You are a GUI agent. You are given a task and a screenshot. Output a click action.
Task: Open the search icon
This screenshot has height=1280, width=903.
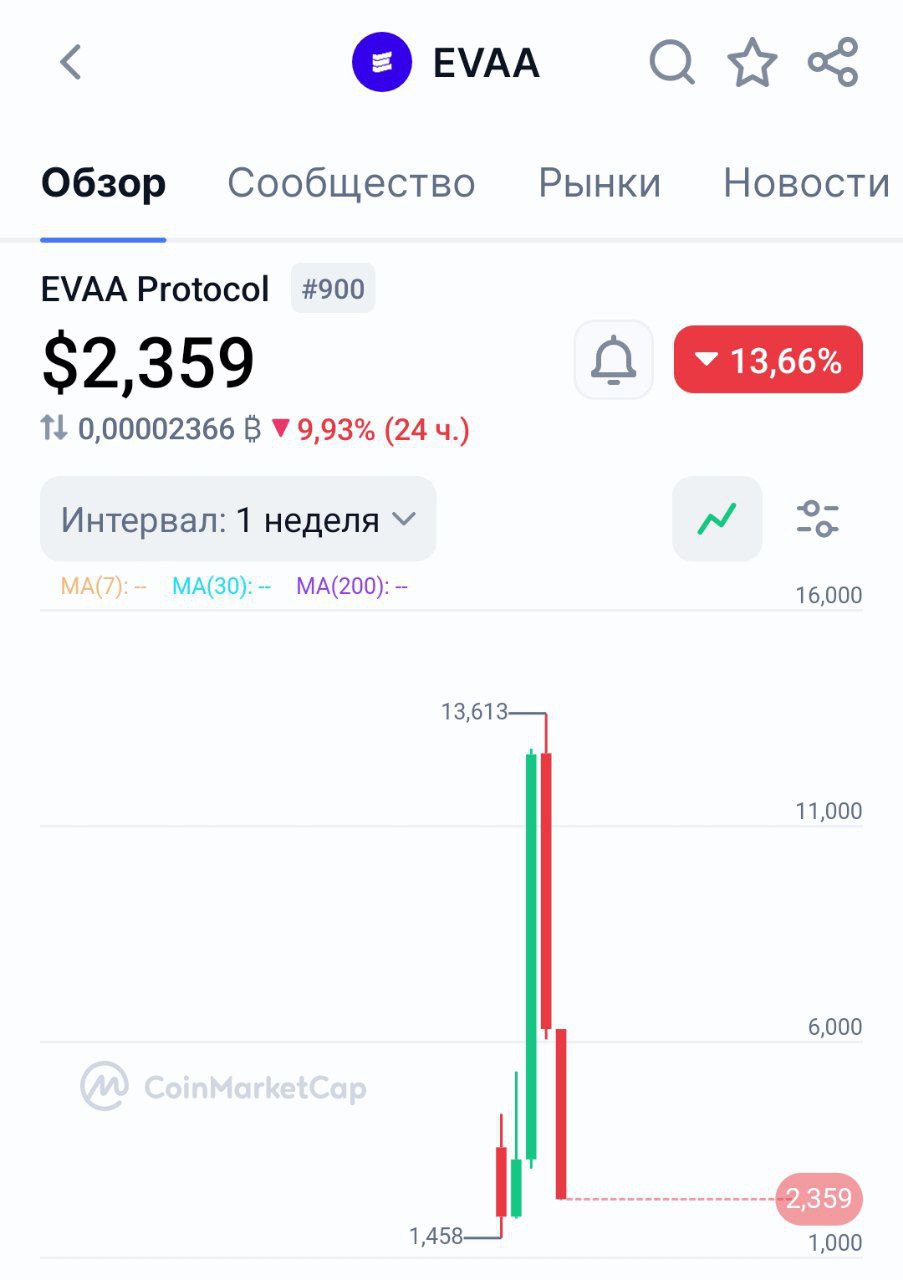(x=672, y=62)
